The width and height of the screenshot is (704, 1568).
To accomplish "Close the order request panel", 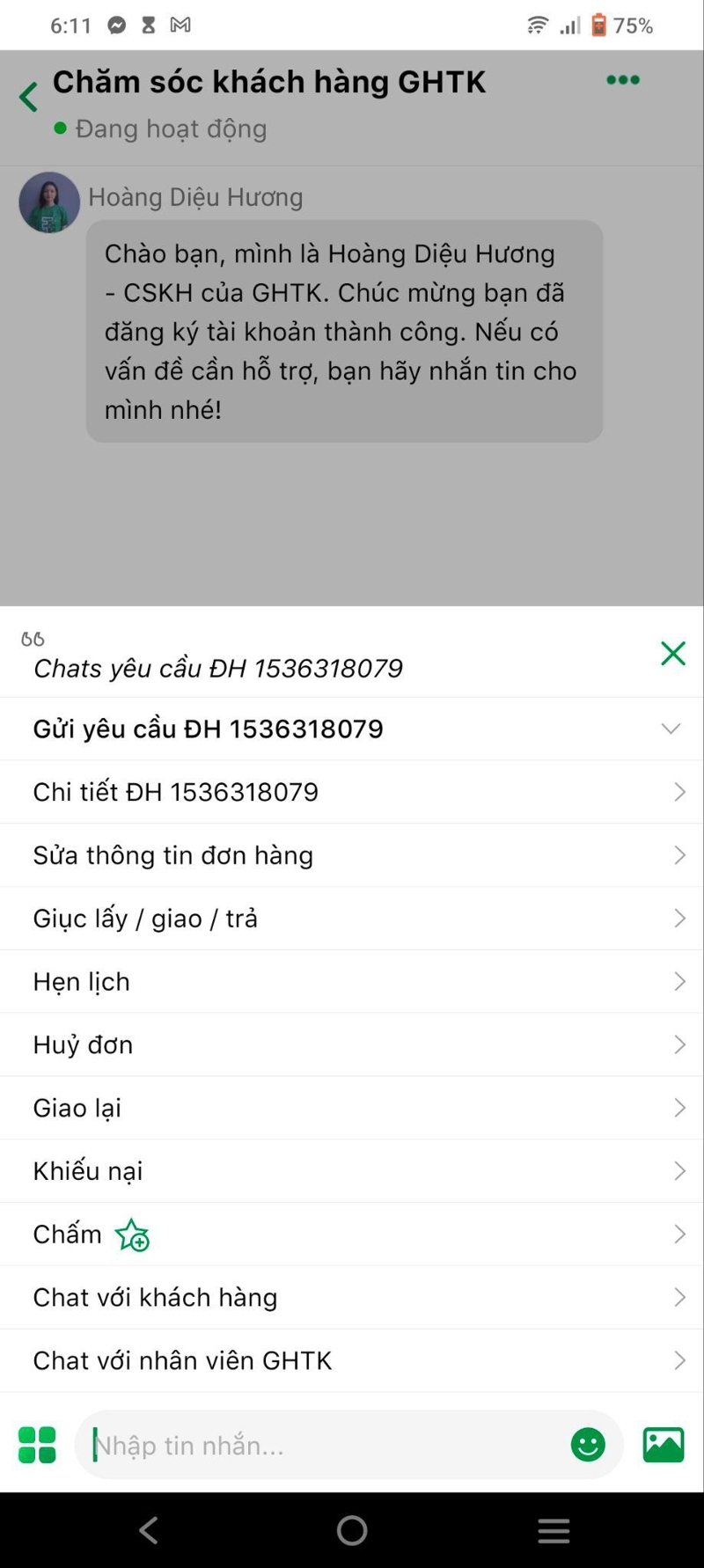I will click(672, 654).
